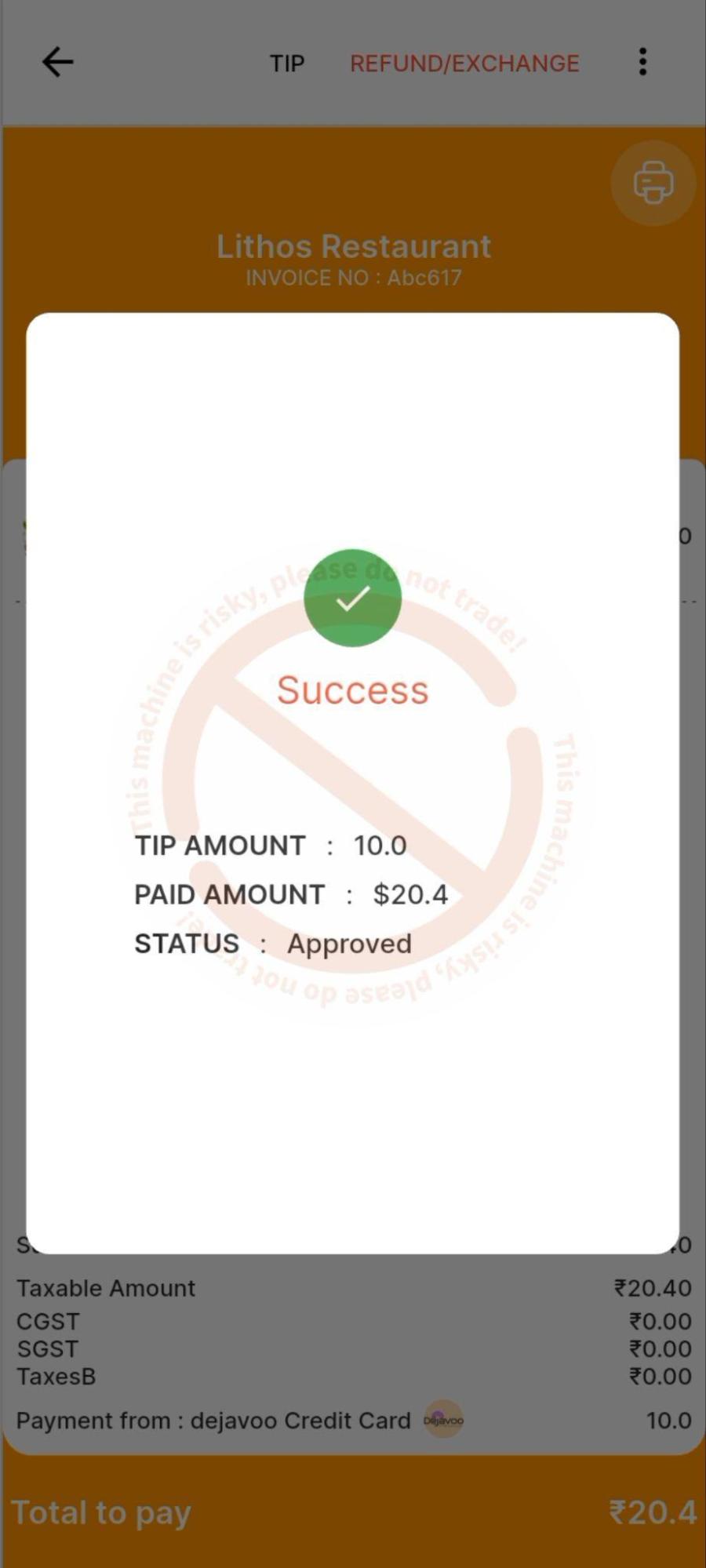Image resolution: width=706 pixels, height=1568 pixels.
Task: Open REFUND/EXCHANGE option
Action: pyautogui.click(x=464, y=64)
